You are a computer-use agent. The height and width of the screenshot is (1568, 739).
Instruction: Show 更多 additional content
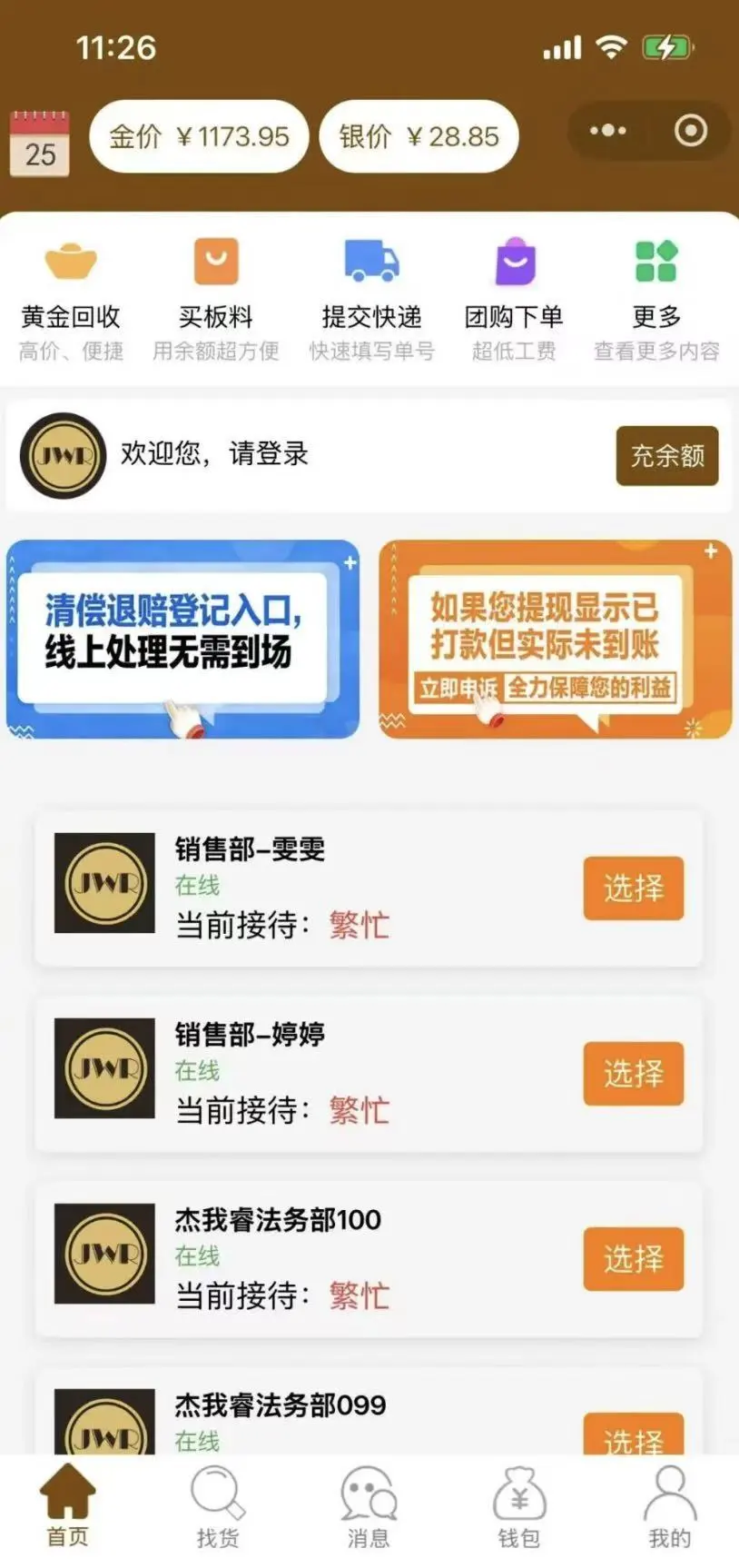[656, 297]
